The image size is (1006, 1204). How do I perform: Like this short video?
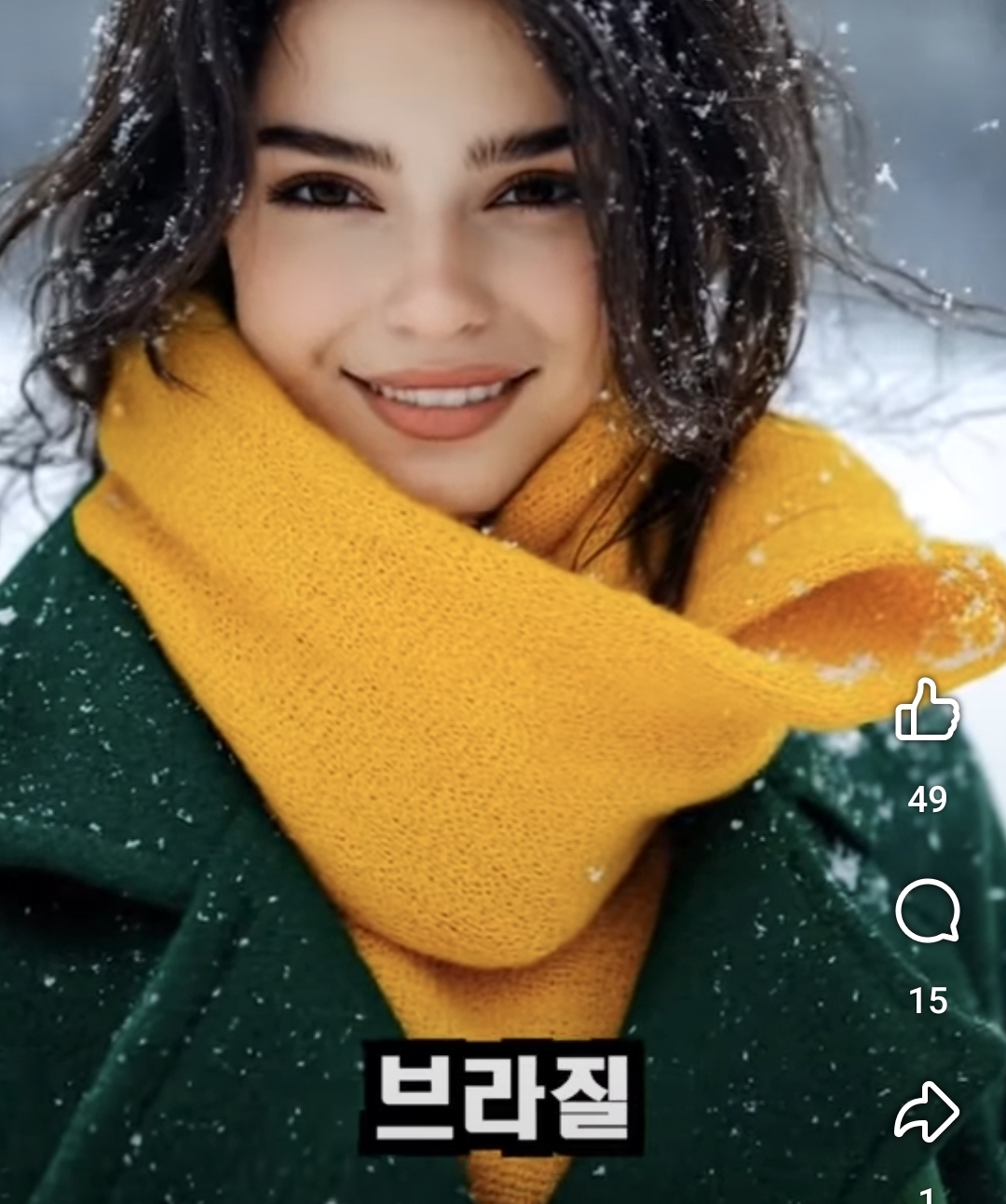pos(927,711)
